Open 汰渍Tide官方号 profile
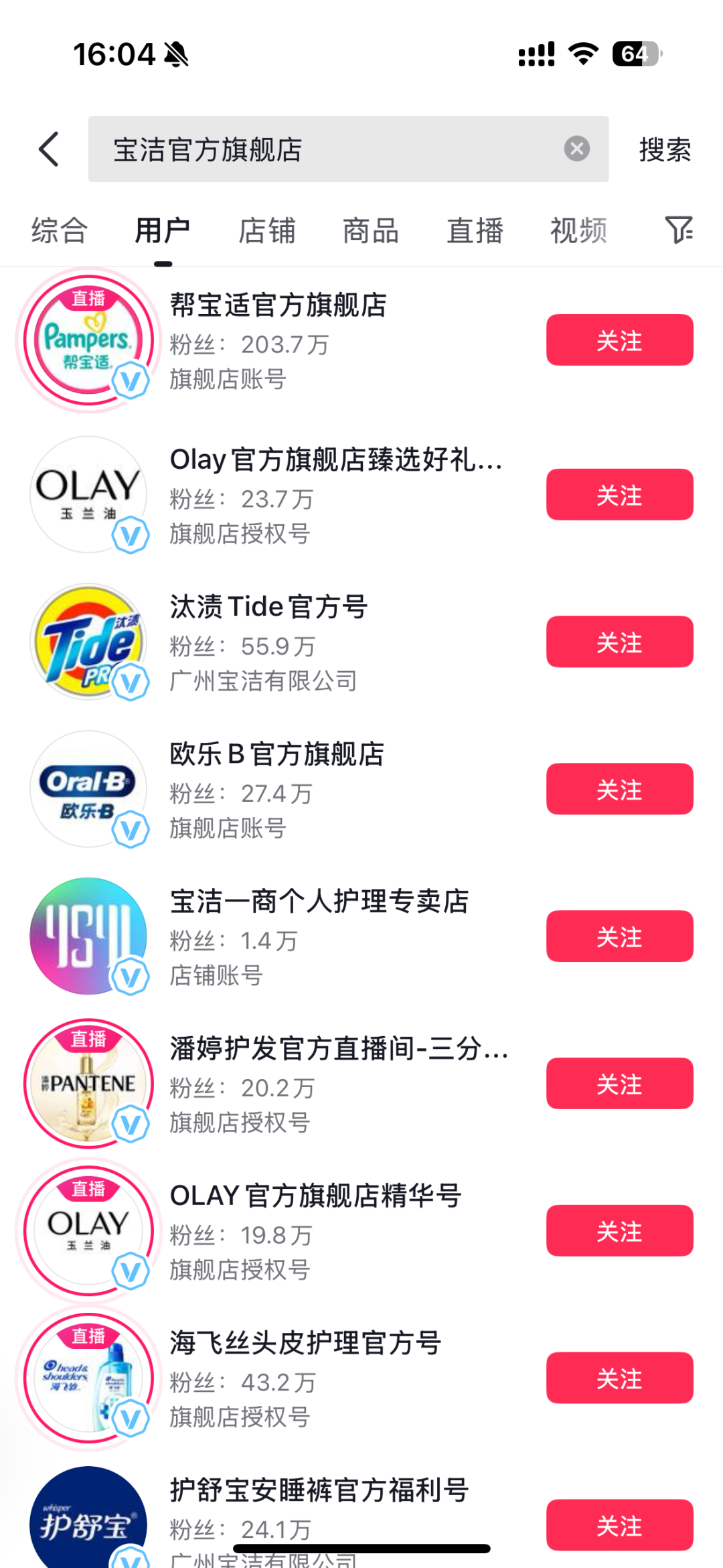 [x=268, y=607]
